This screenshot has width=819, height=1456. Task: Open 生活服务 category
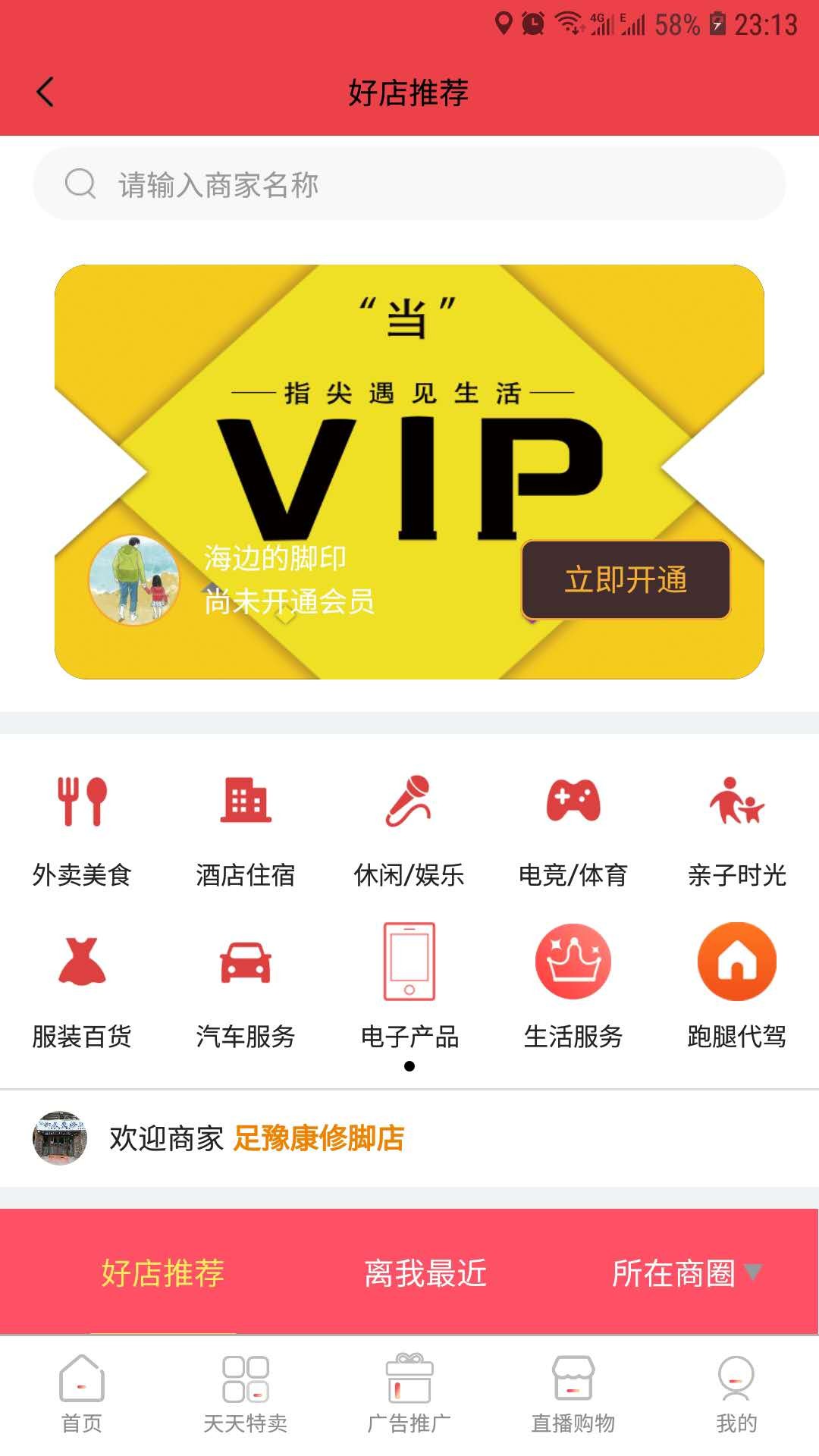click(573, 986)
